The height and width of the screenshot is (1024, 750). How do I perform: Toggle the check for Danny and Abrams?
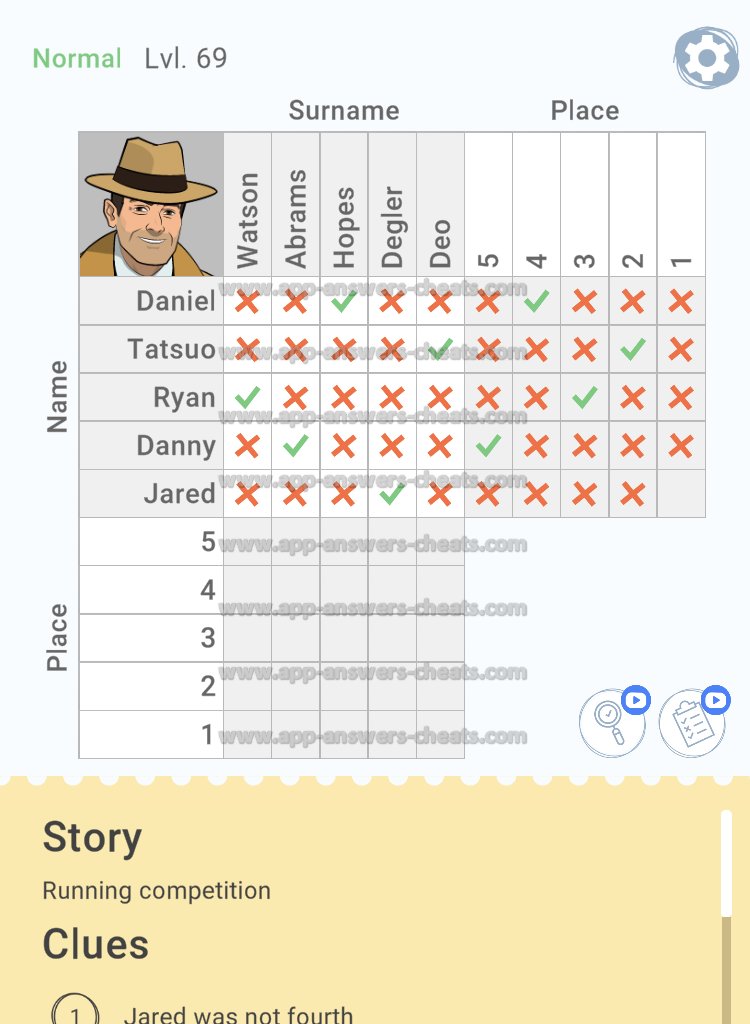(x=296, y=445)
